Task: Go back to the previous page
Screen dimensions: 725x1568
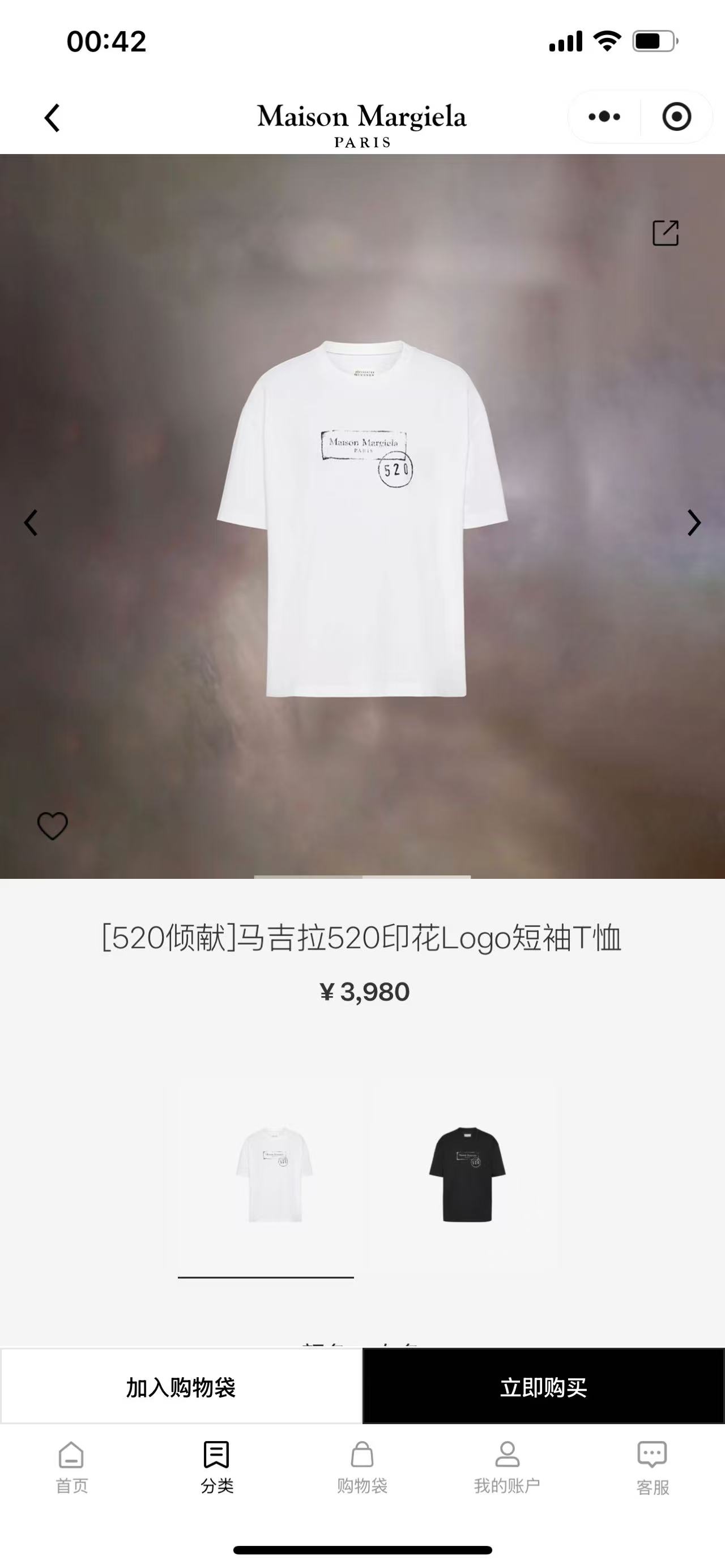Action: (x=52, y=117)
